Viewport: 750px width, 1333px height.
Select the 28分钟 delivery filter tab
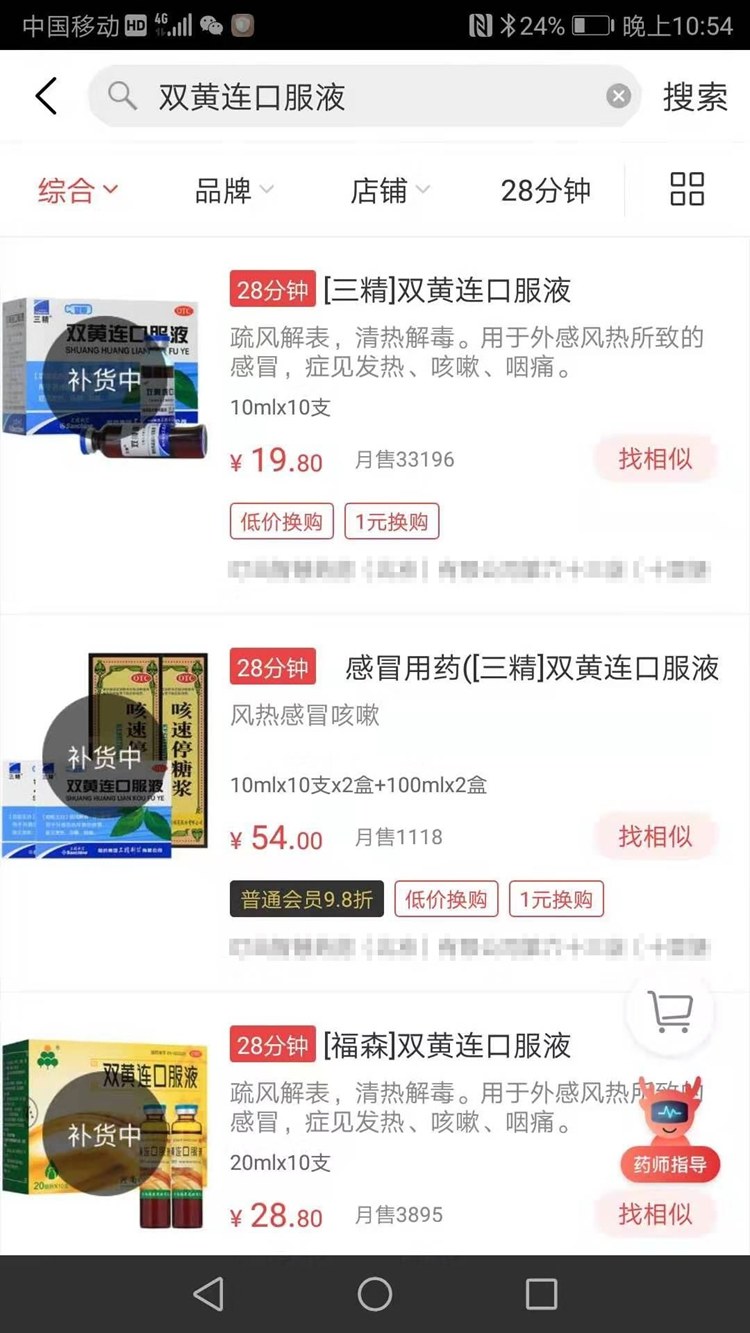point(545,189)
